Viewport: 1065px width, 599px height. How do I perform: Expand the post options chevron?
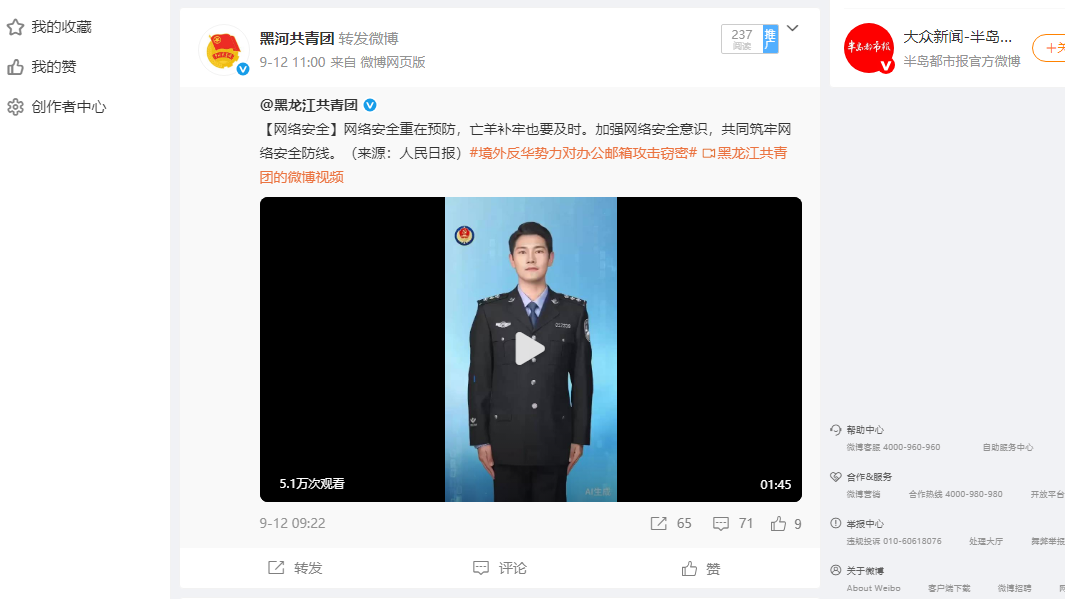792,29
